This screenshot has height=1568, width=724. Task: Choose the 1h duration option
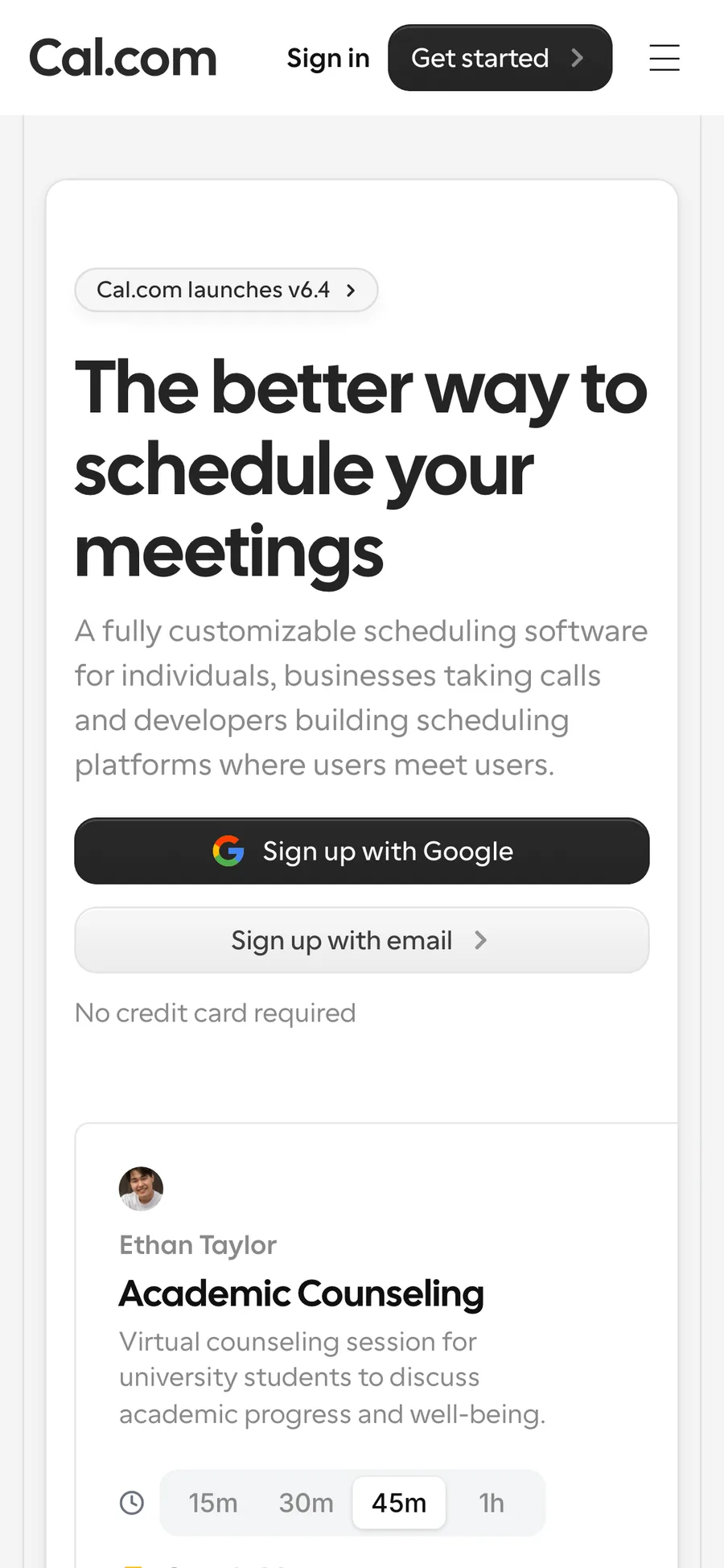pyautogui.click(x=492, y=1502)
